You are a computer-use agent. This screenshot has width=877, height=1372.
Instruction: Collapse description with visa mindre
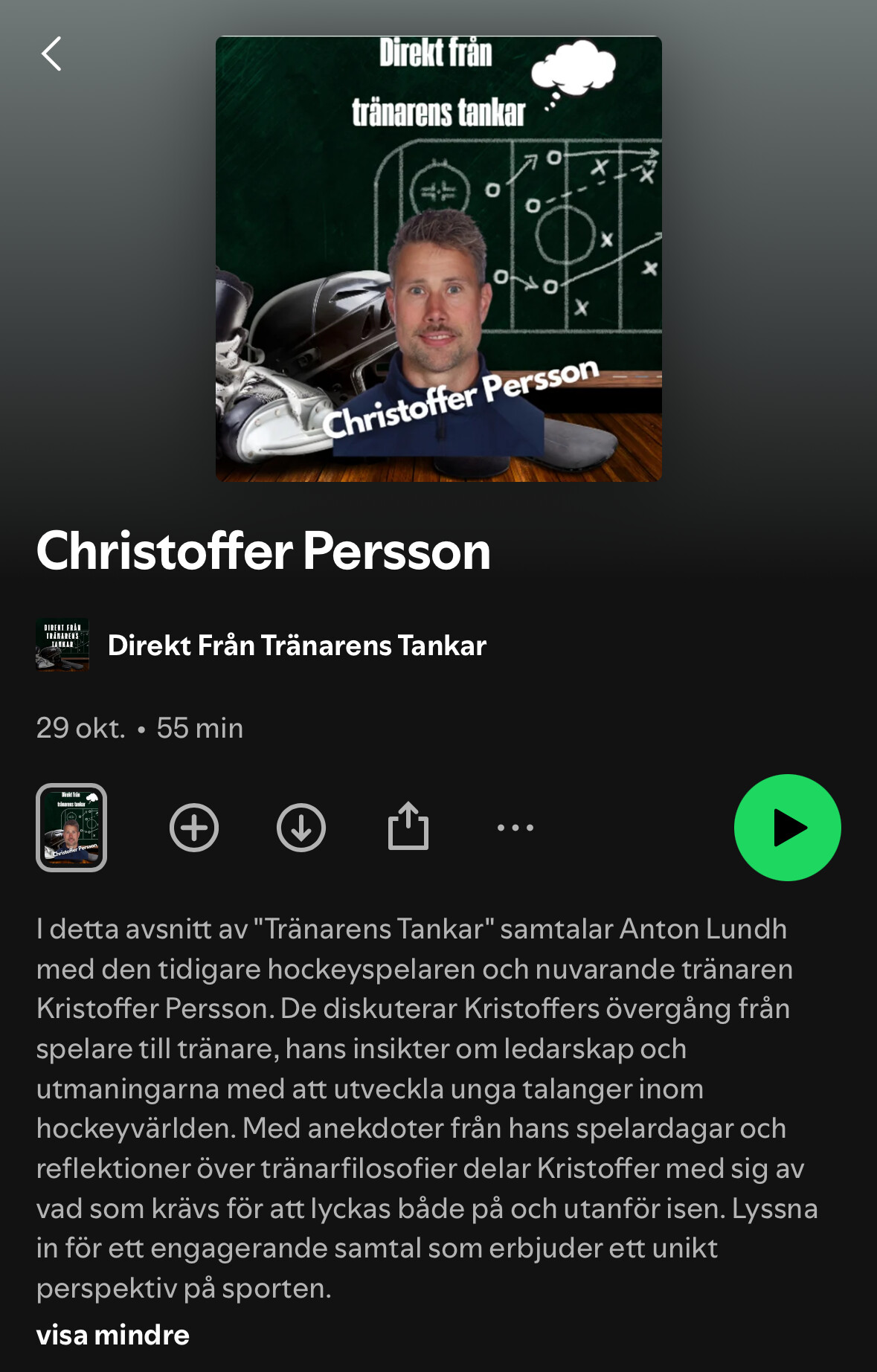pos(113,1335)
